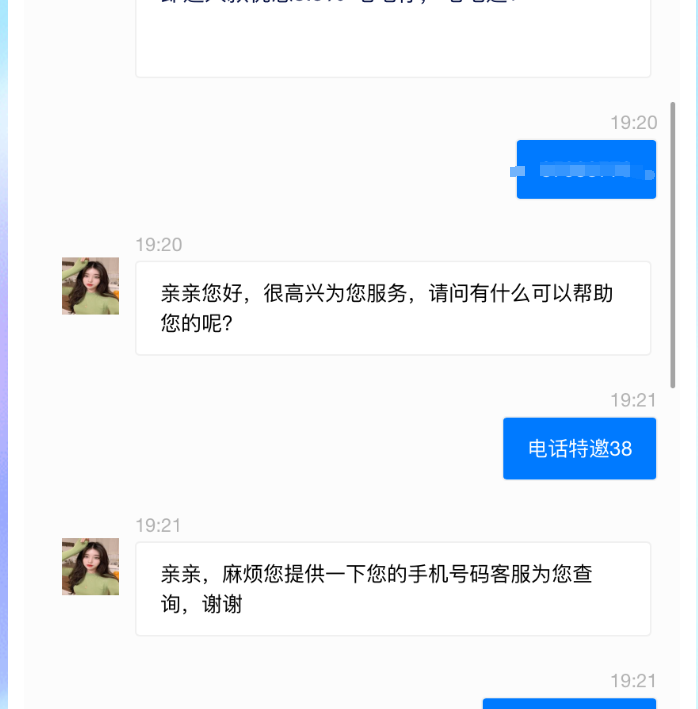
Task: Tap the chat's vertical scrollbar
Action: click(x=673, y=244)
